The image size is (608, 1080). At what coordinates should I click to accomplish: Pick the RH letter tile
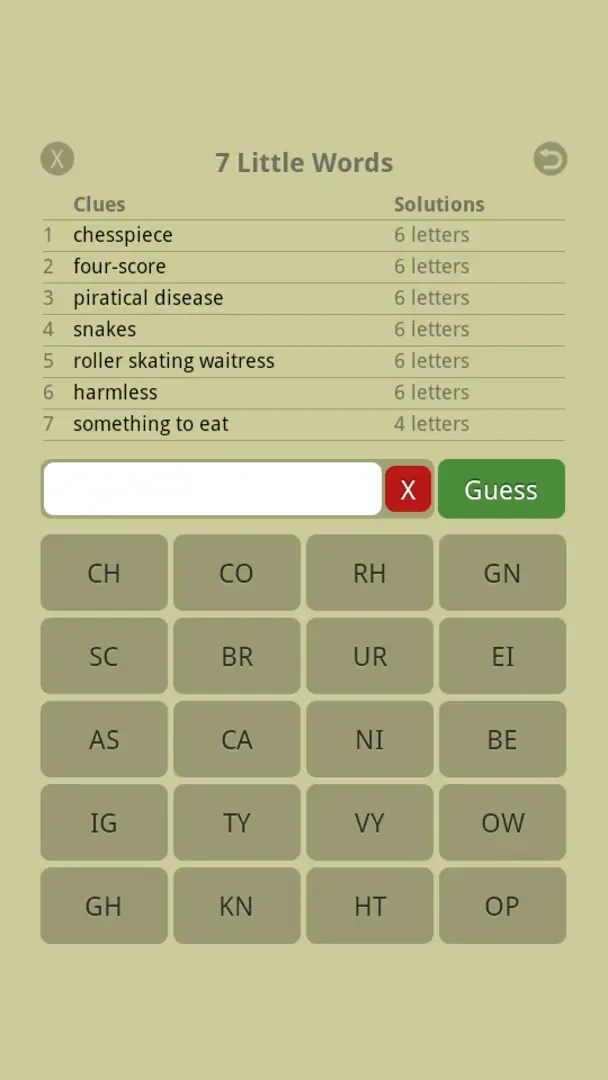pyautogui.click(x=370, y=573)
